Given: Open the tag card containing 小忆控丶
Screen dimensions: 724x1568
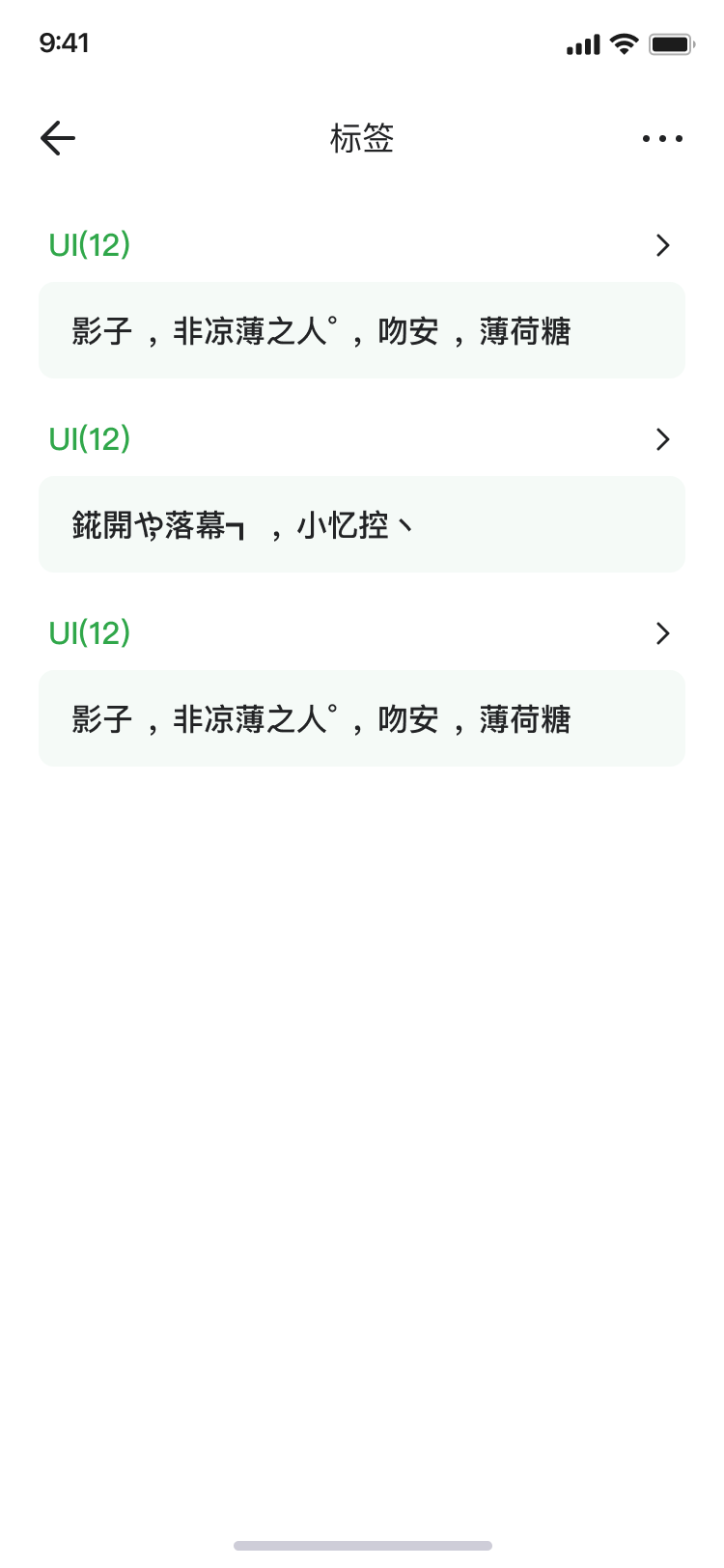Looking at the screenshot, I should [x=362, y=524].
